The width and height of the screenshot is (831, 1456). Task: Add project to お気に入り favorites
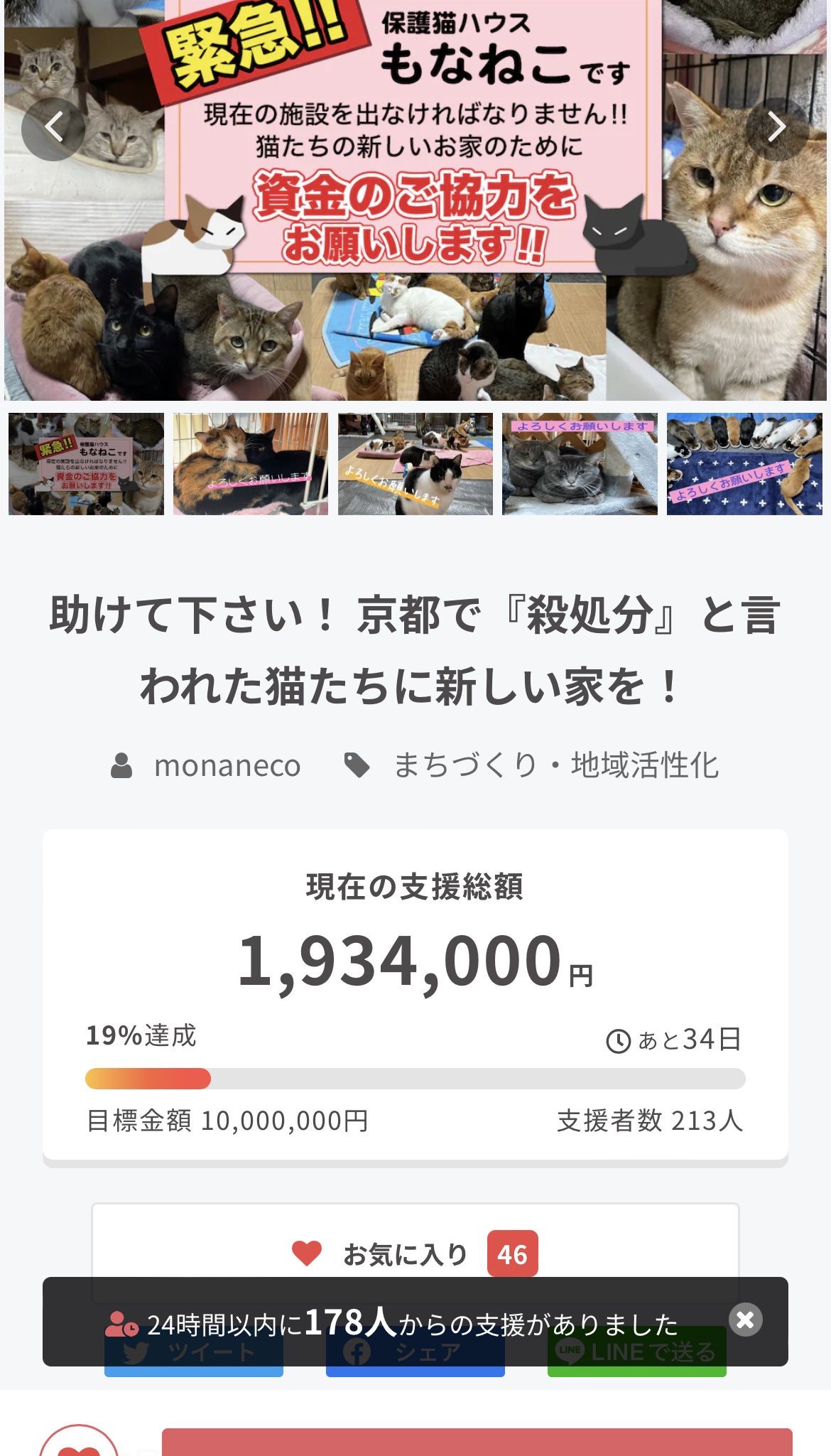point(415,1253)
